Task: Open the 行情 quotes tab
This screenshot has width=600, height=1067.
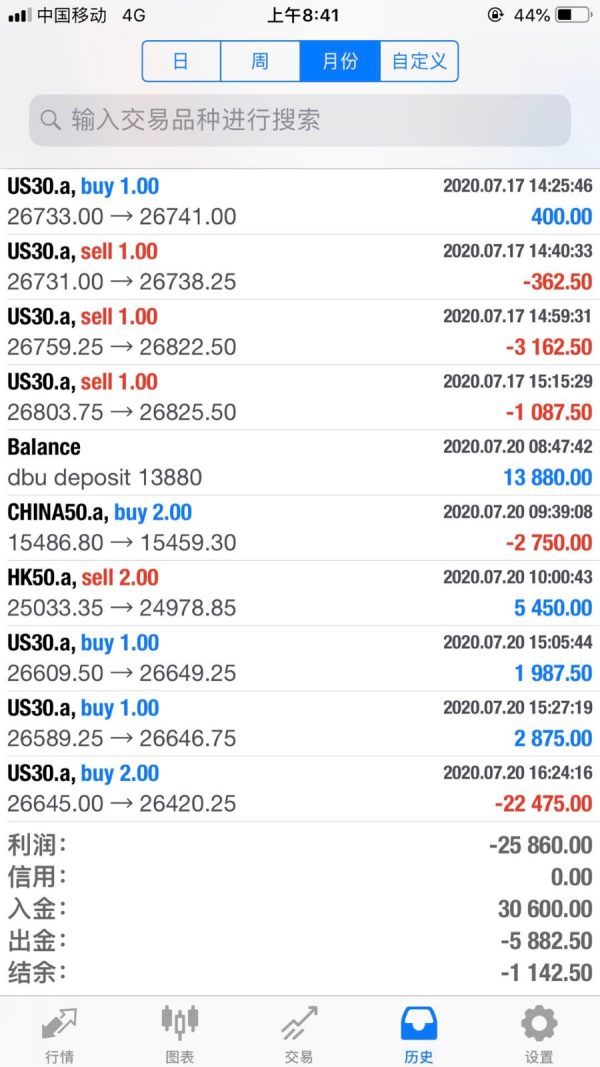Action: [x=60, y=1033]
